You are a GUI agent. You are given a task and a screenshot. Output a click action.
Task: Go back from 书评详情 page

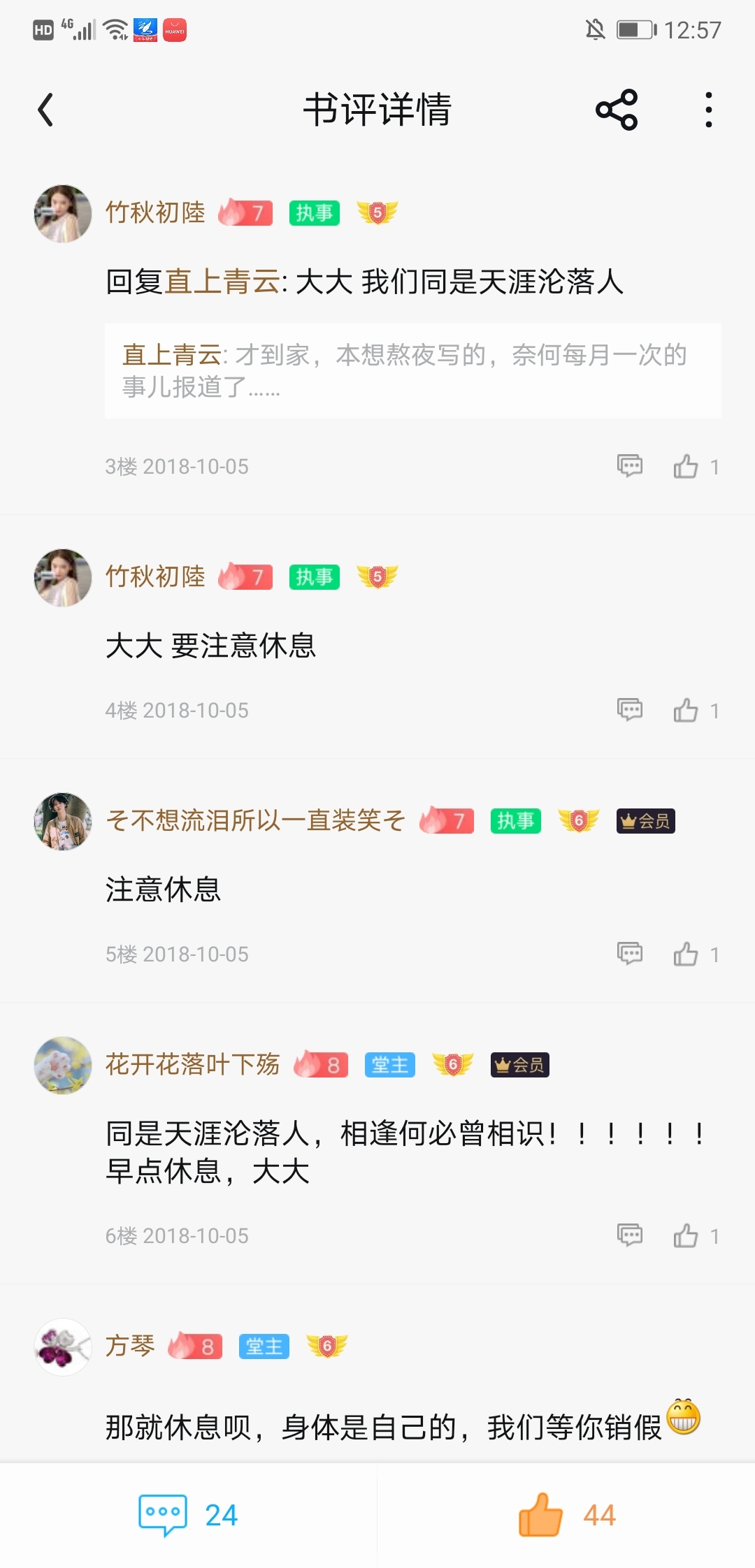click(x=46, y=110)
